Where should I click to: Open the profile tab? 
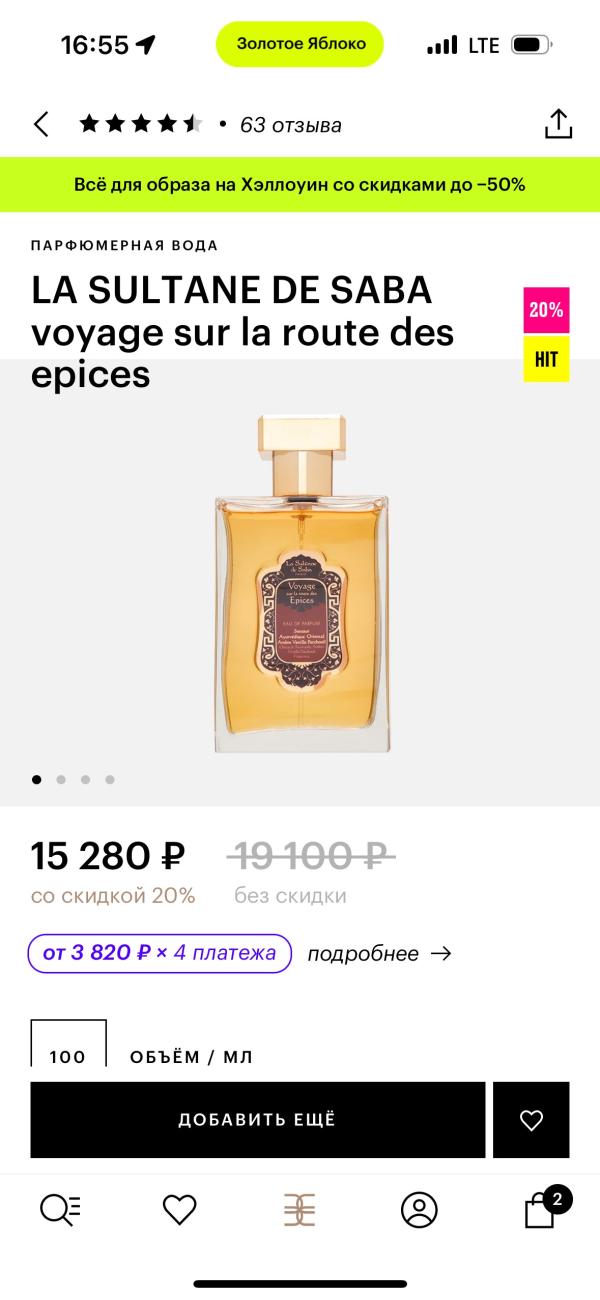click(419, 1210)
